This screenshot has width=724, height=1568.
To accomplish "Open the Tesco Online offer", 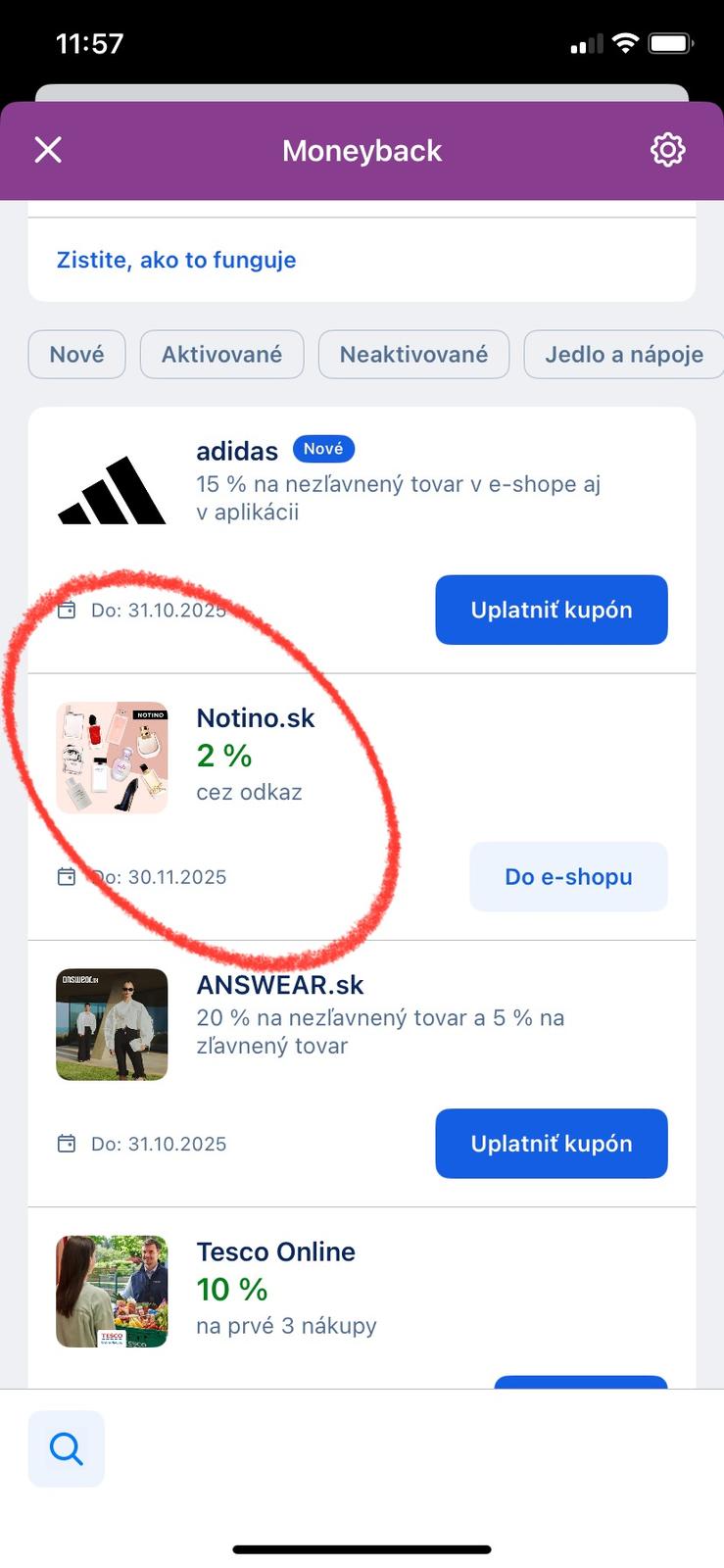I will [x=275, y=1252].
